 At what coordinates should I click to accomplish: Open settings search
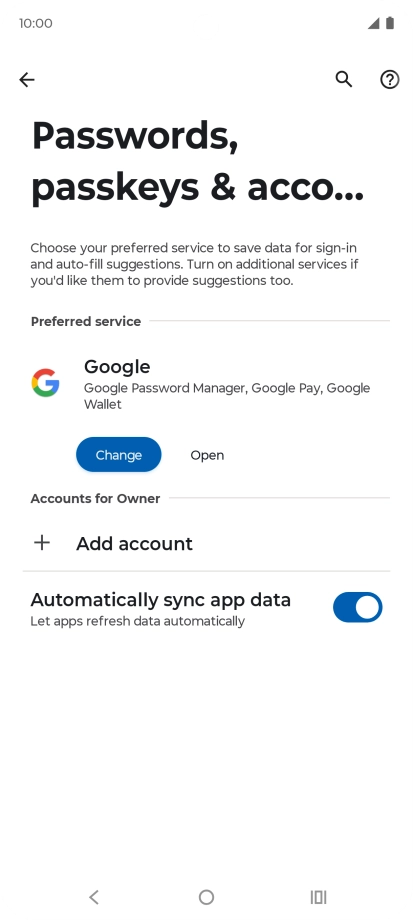pyautogui.click(x=344, y=79)
